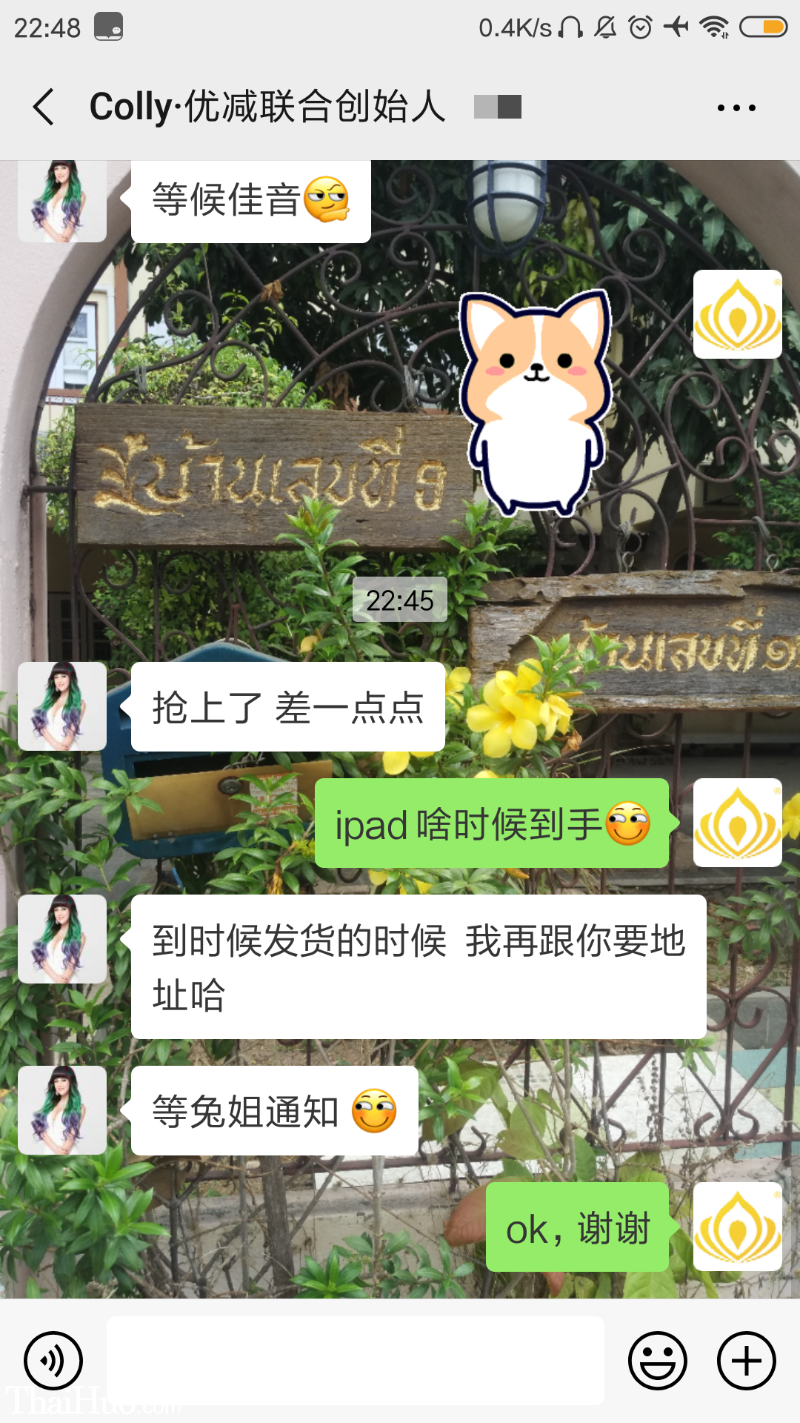Tap the message text field
This screenshot has width=800, height=1423.
[x=355, y=1360]
